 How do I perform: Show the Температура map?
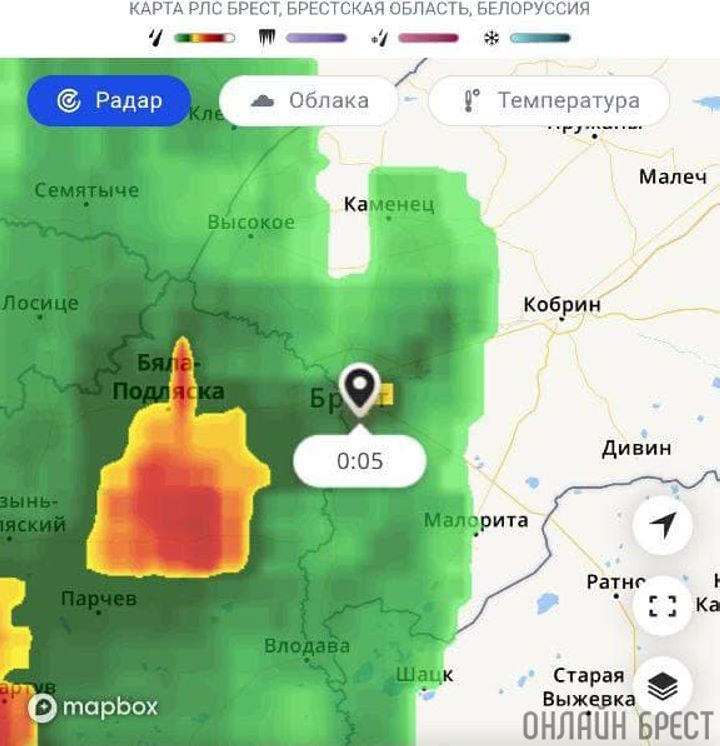click(549, 101)
